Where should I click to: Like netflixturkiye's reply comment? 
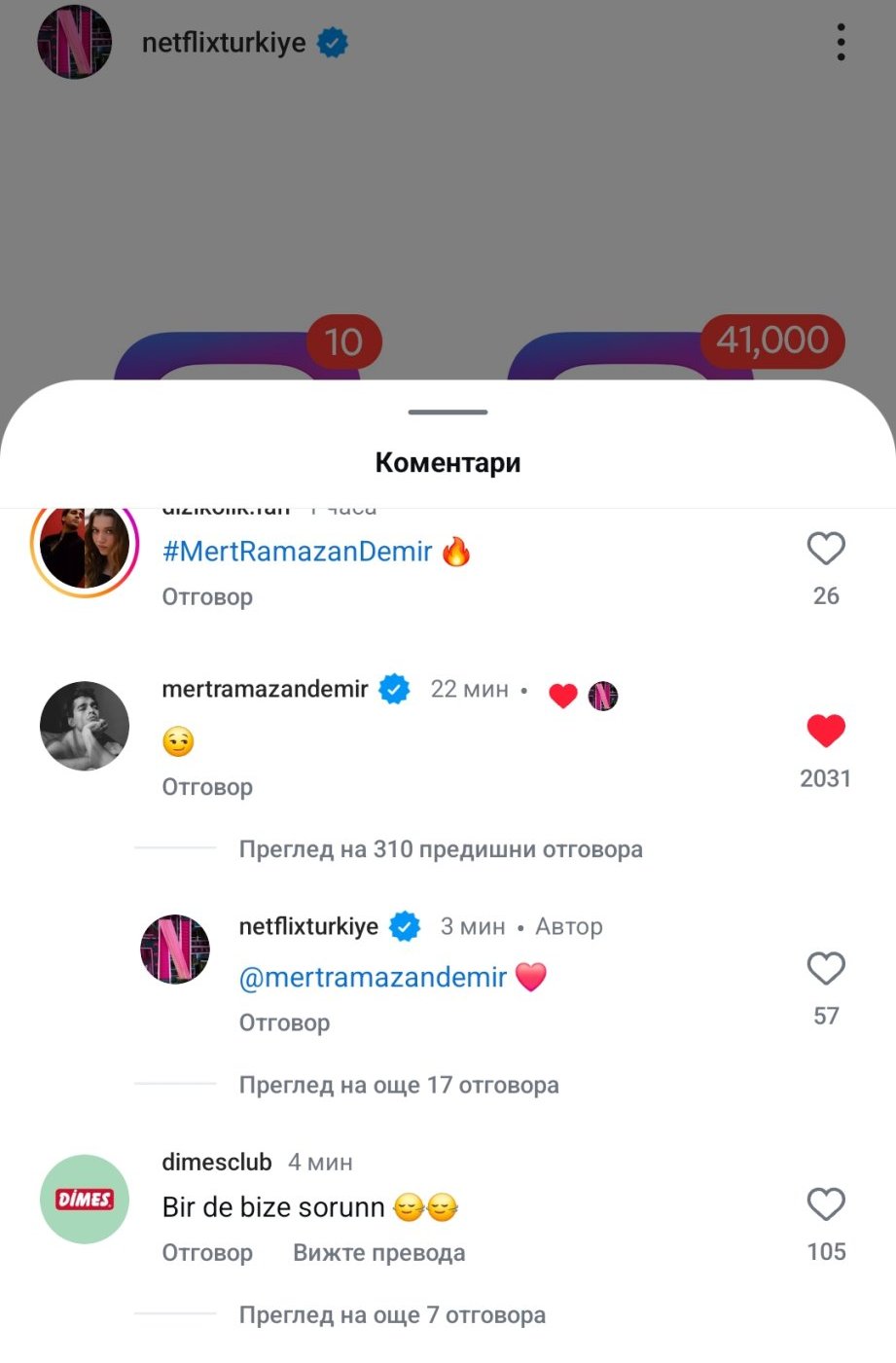coord(826,969)
